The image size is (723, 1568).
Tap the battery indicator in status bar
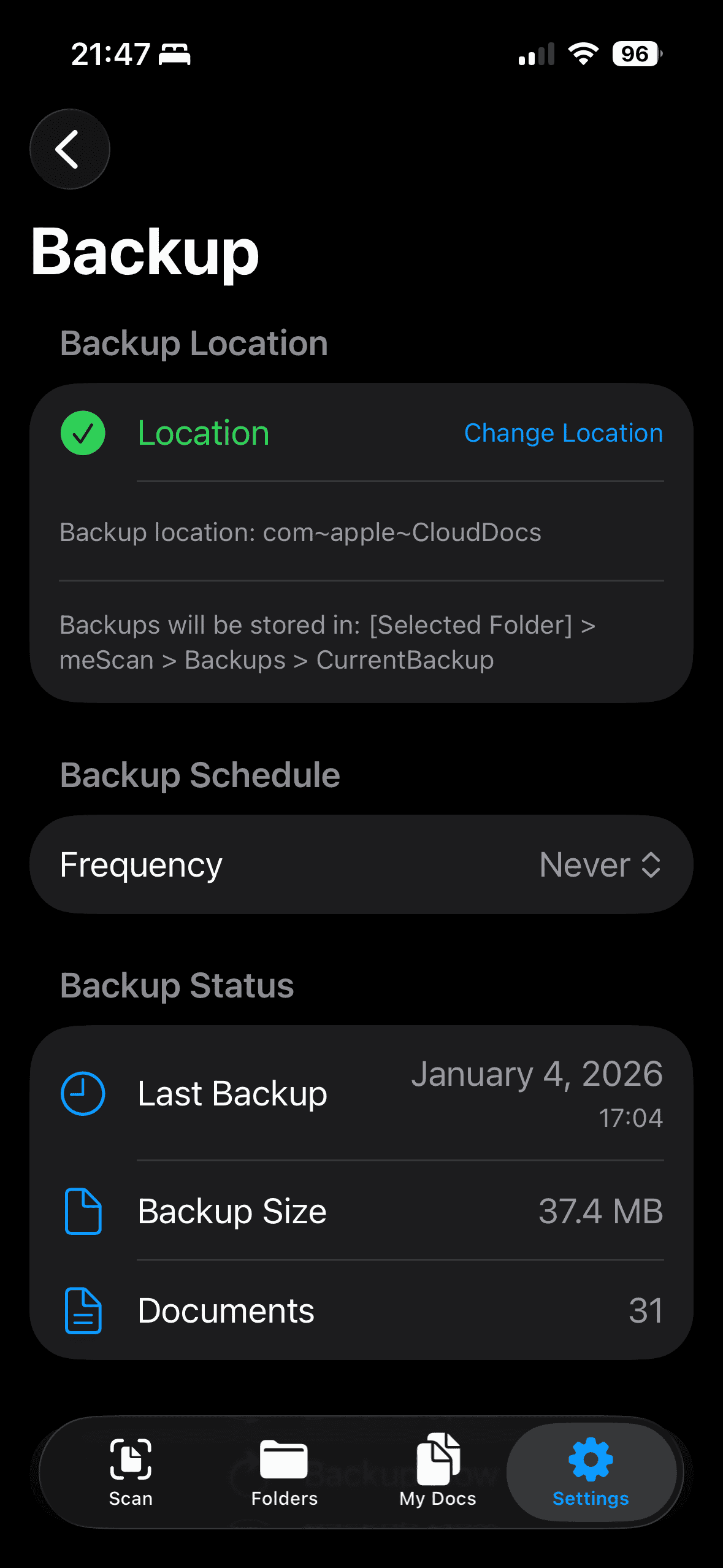(x=635, y=55)
